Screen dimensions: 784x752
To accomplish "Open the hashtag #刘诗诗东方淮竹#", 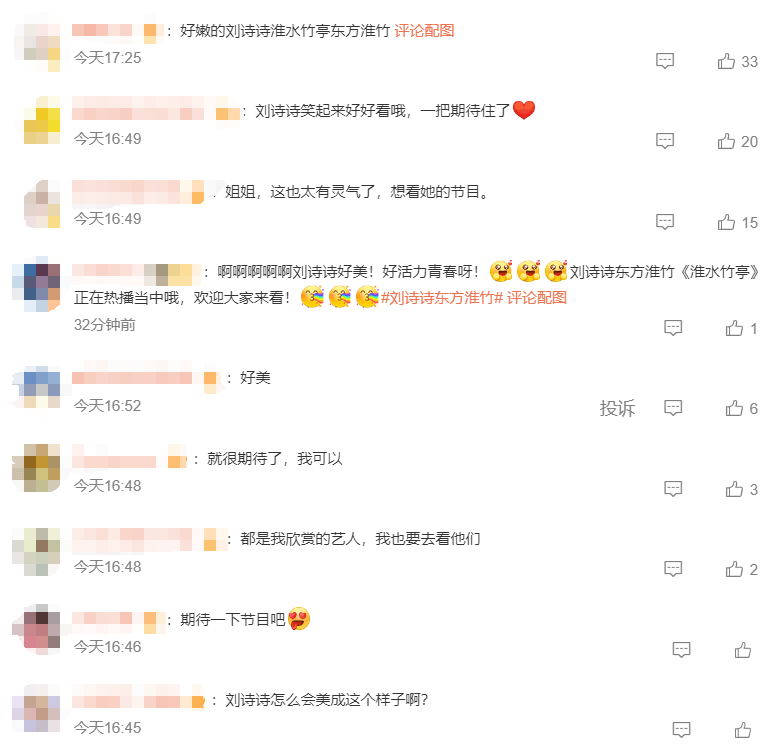I will [441, 297].
